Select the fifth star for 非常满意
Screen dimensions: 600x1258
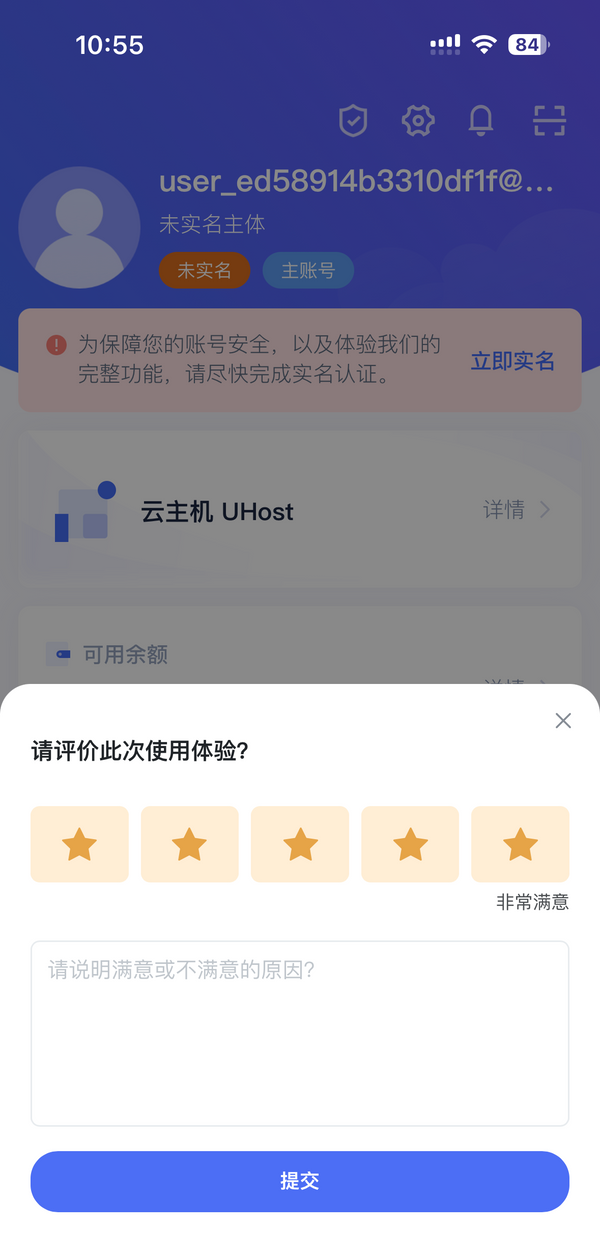point(520,844)
